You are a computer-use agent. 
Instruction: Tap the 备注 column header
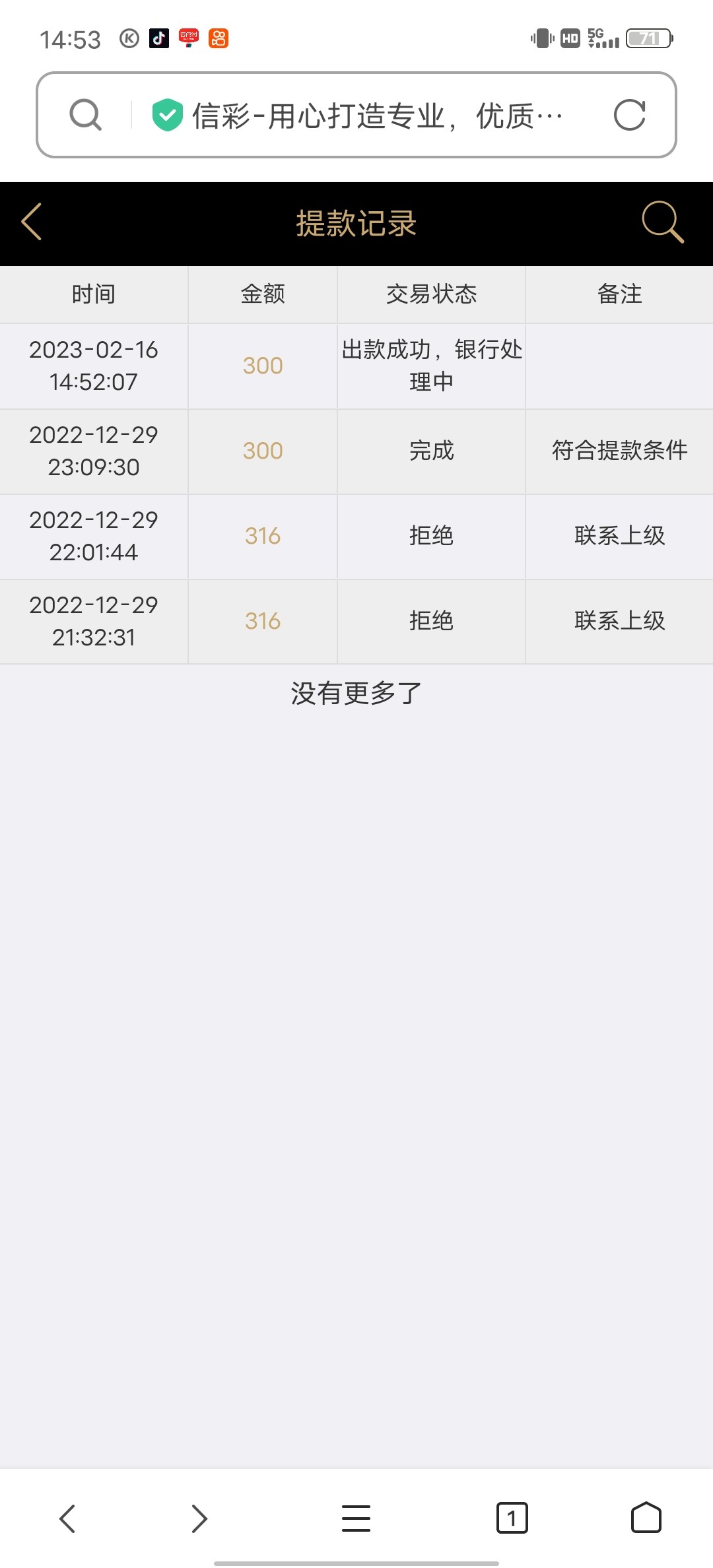[x=619, y=294]
